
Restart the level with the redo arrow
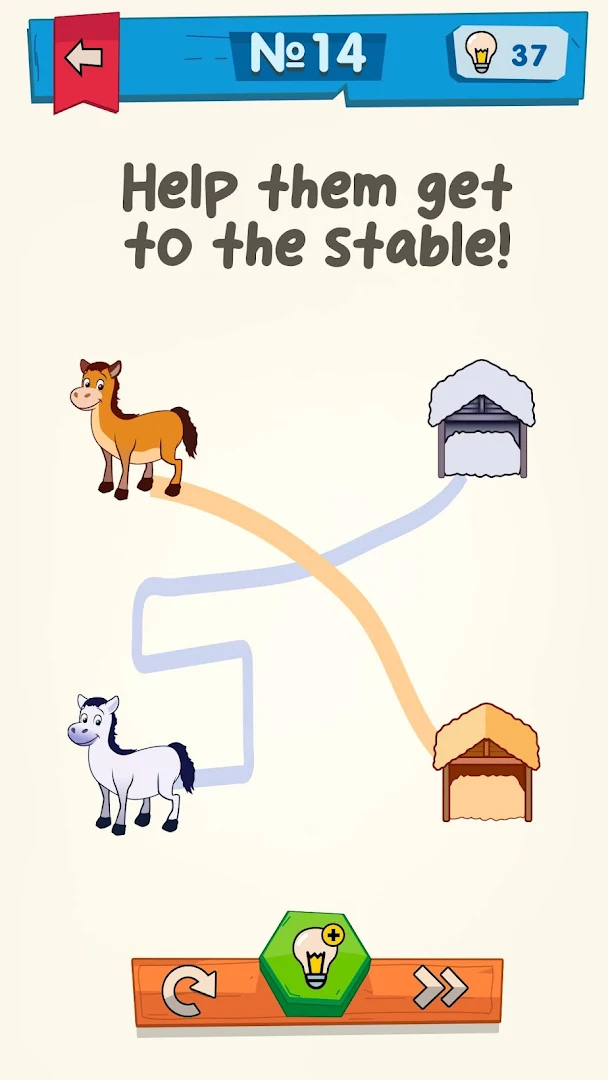click(188, 991)
